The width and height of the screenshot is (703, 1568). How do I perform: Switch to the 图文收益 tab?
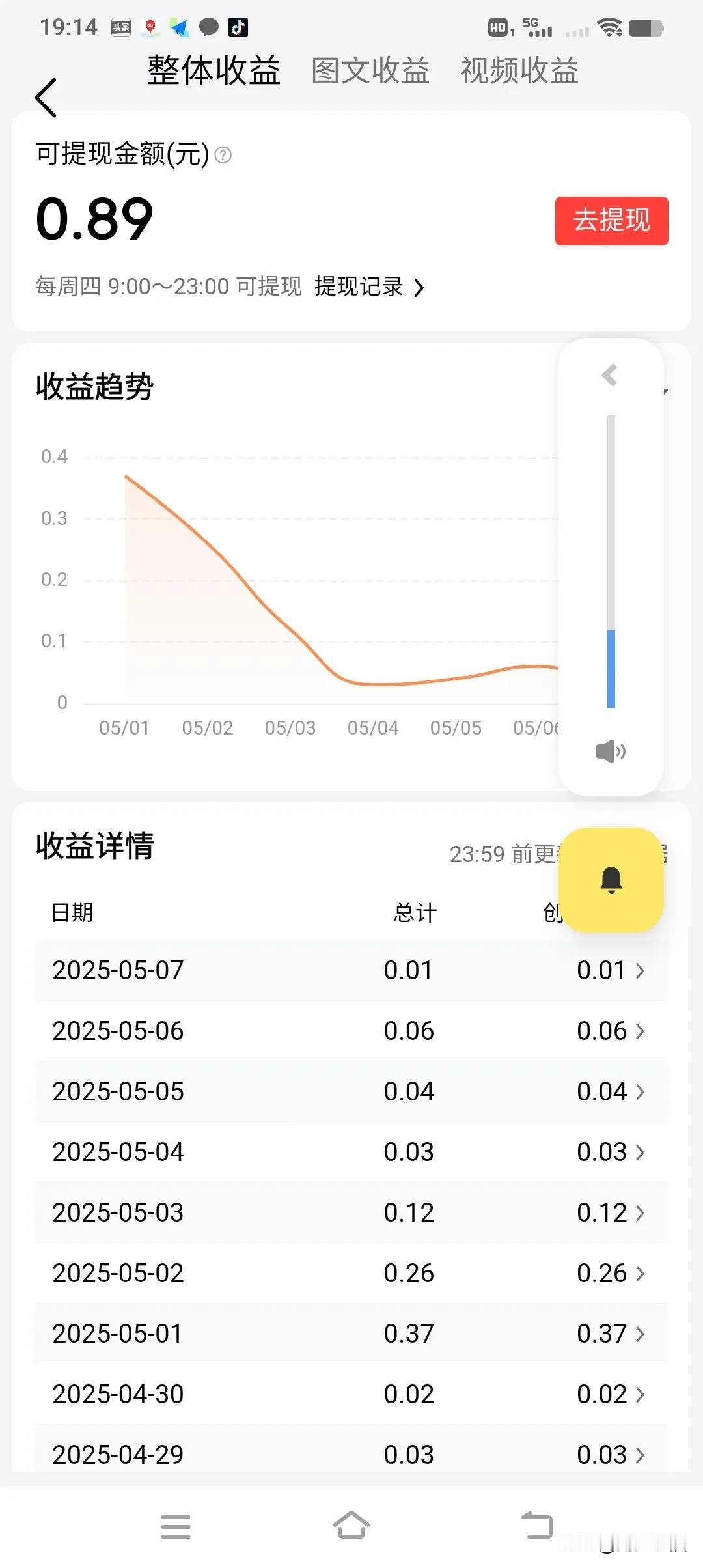tap(370, 70)
